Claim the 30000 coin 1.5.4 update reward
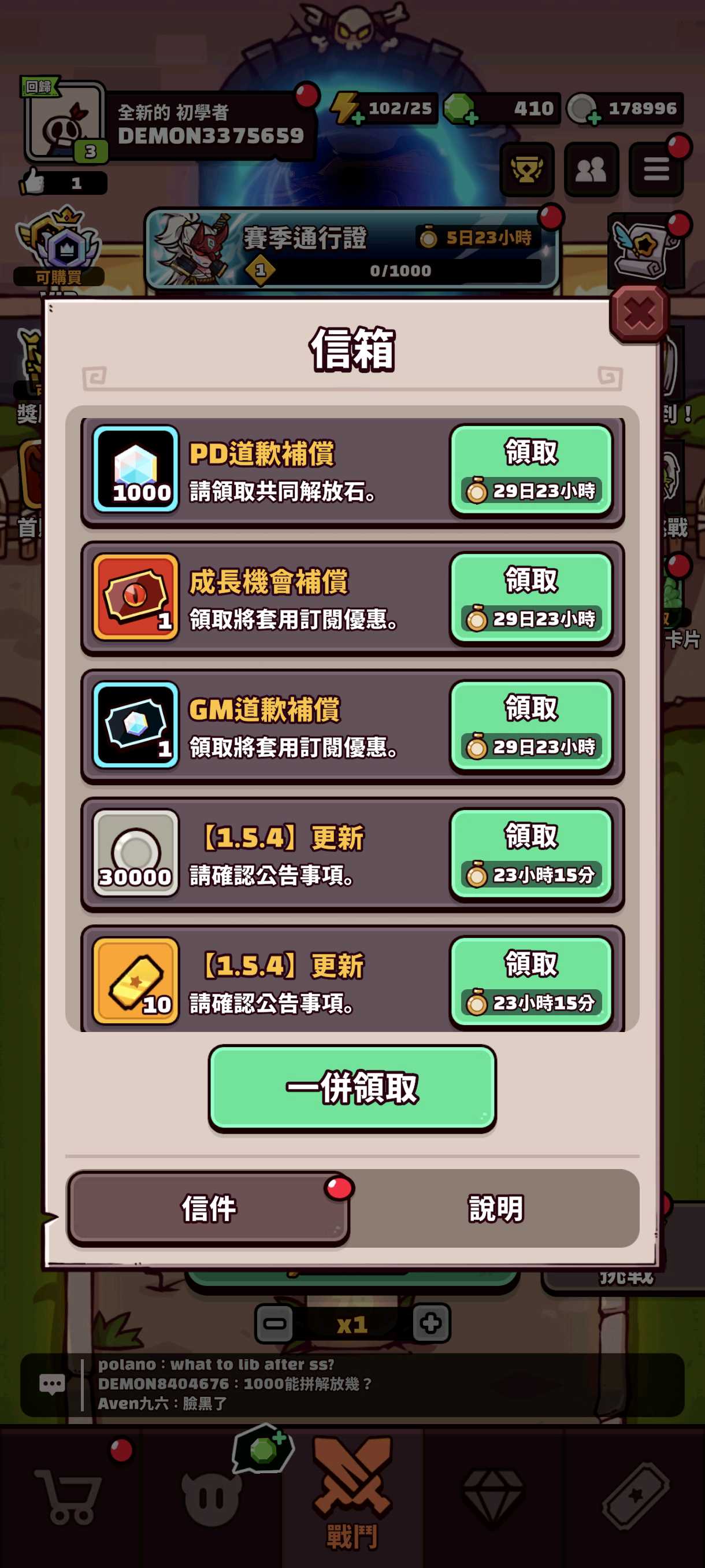The image size is (705, 1568). (531, 854)
